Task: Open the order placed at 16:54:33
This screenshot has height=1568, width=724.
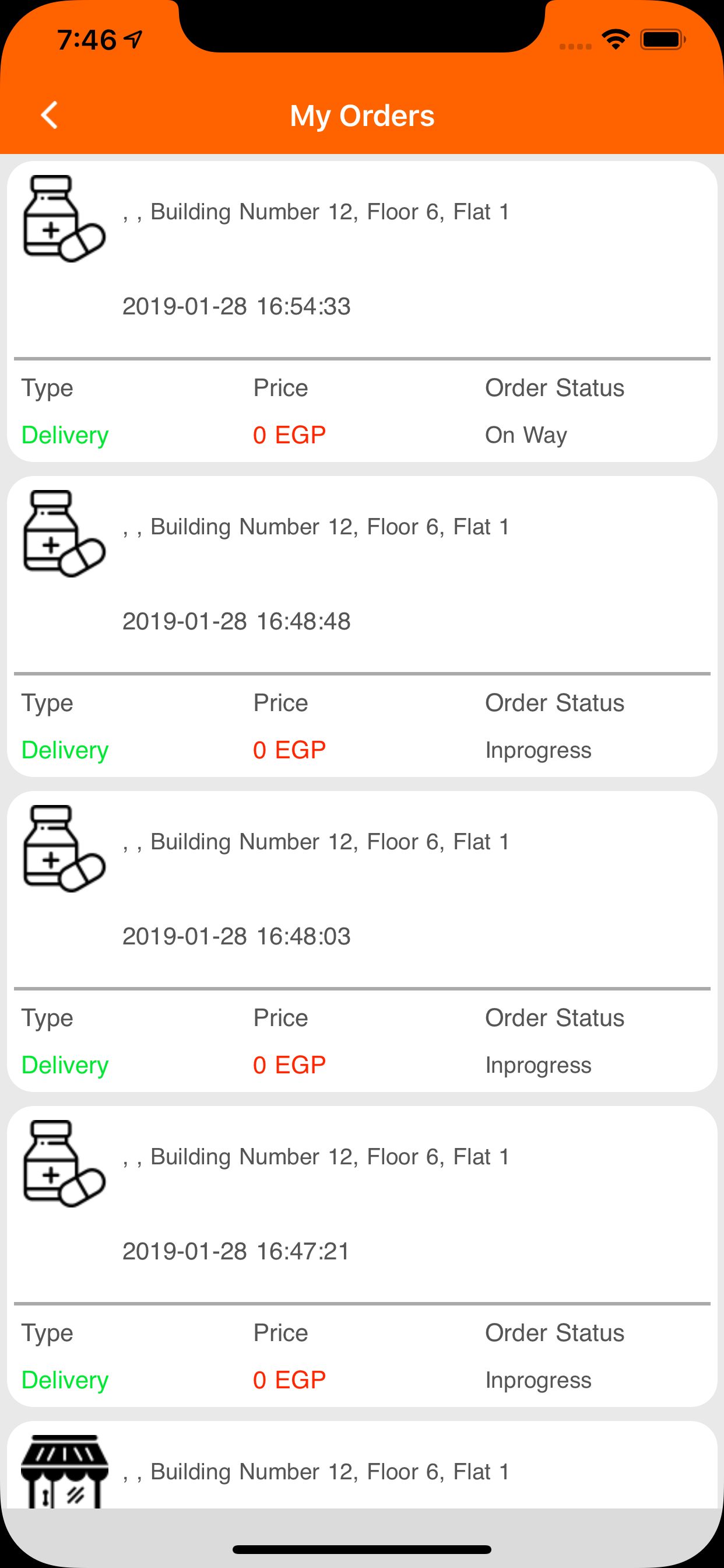Action: pyautogui.click(x=362, y=311)
